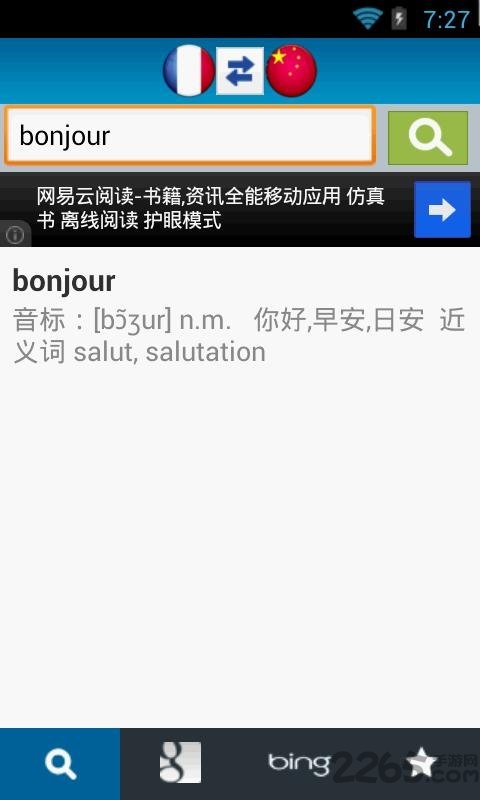Switch to the dictionary search tab

[x=60, y=764]
